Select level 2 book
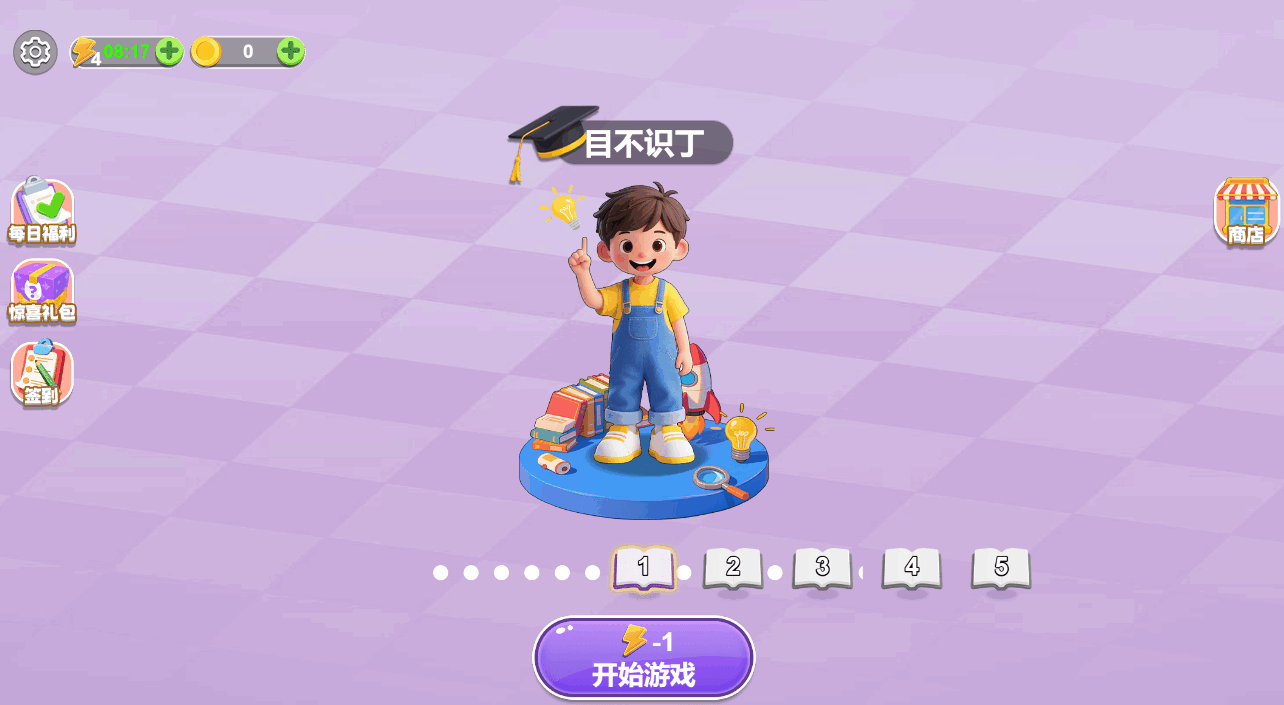1284x705 pixels. pos(733,568)
